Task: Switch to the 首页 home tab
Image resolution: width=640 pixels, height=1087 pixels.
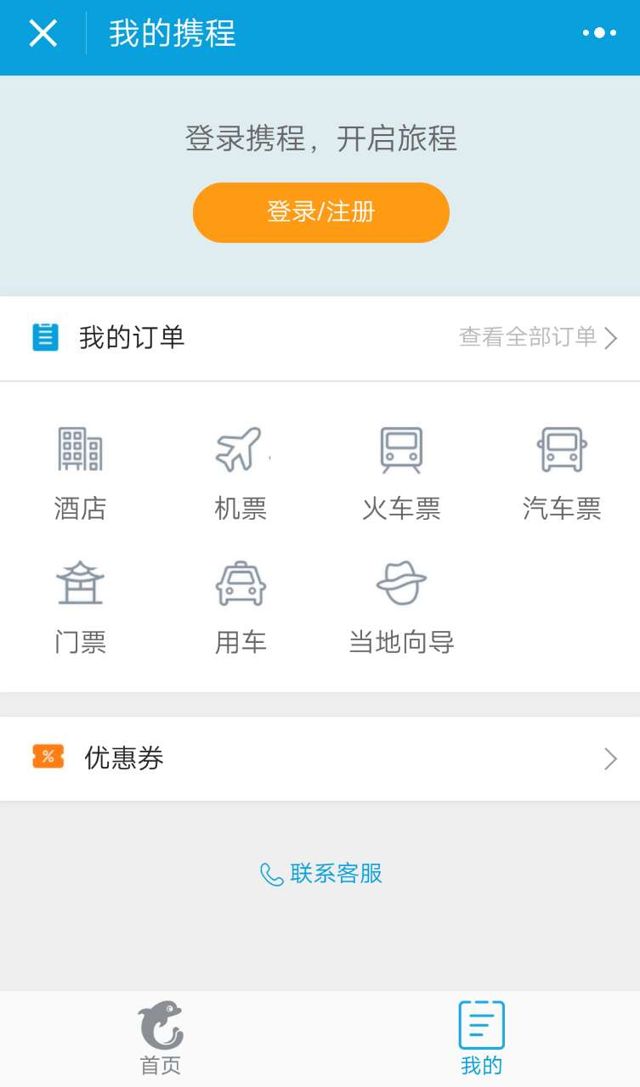Action: (161, 1038)
